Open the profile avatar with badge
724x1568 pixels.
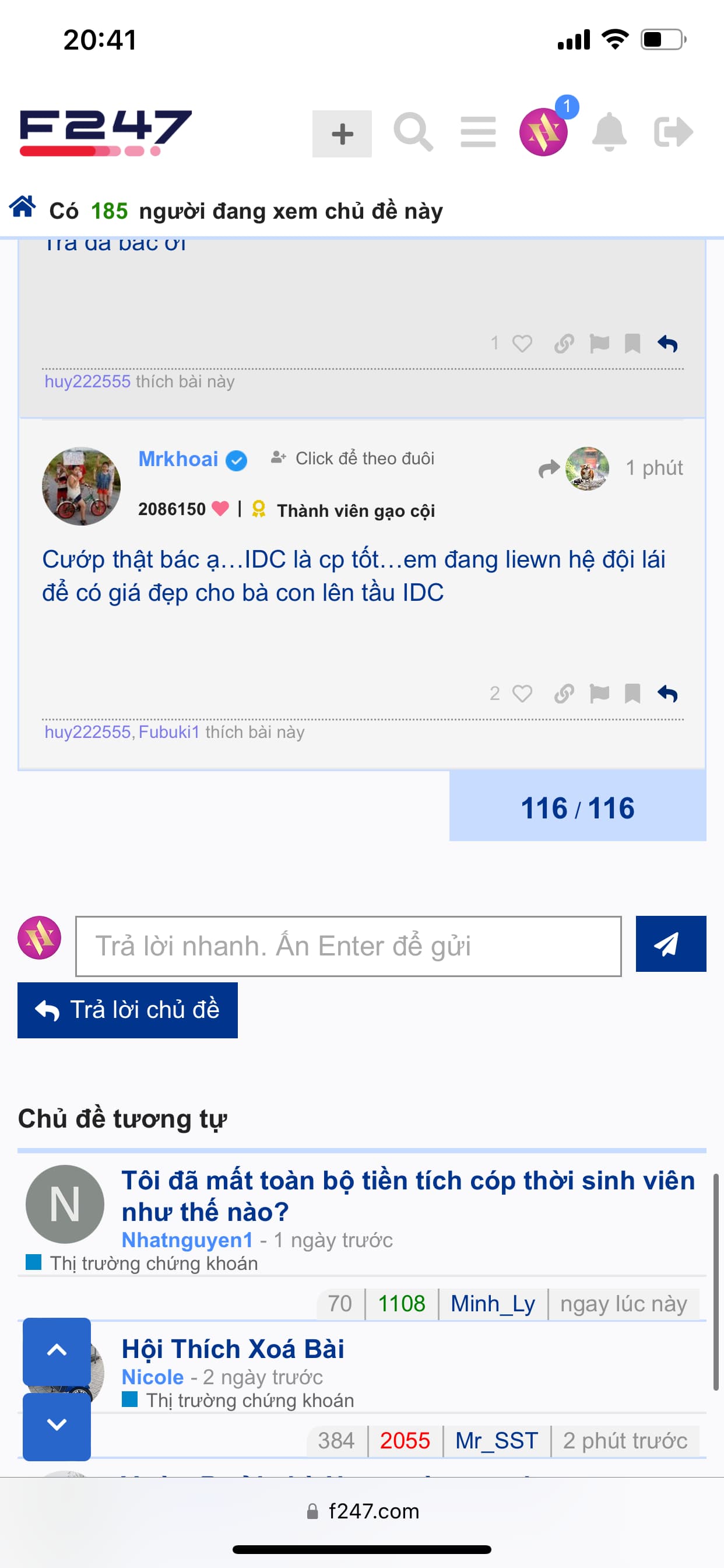543,131
